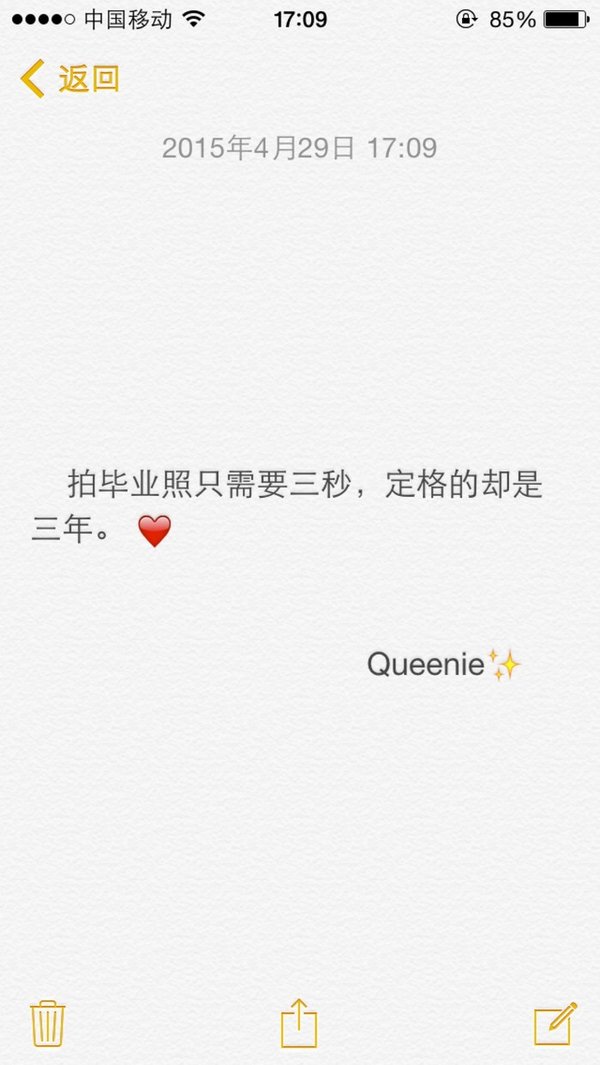Screen dimensions: 600x1065
Task: Go back with the 返回 button
Action: coord(70,79)
